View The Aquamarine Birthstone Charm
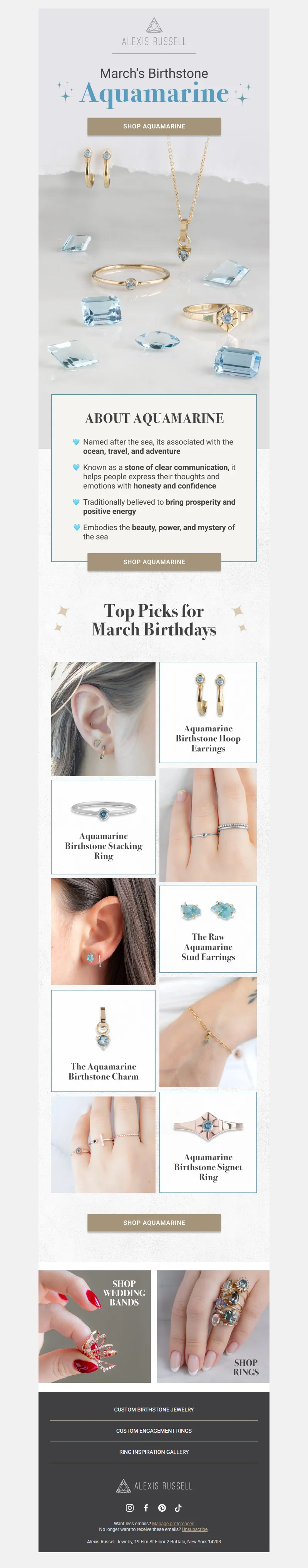Viewport: 308px width, 1568px height. click(x=103, y=1040)
